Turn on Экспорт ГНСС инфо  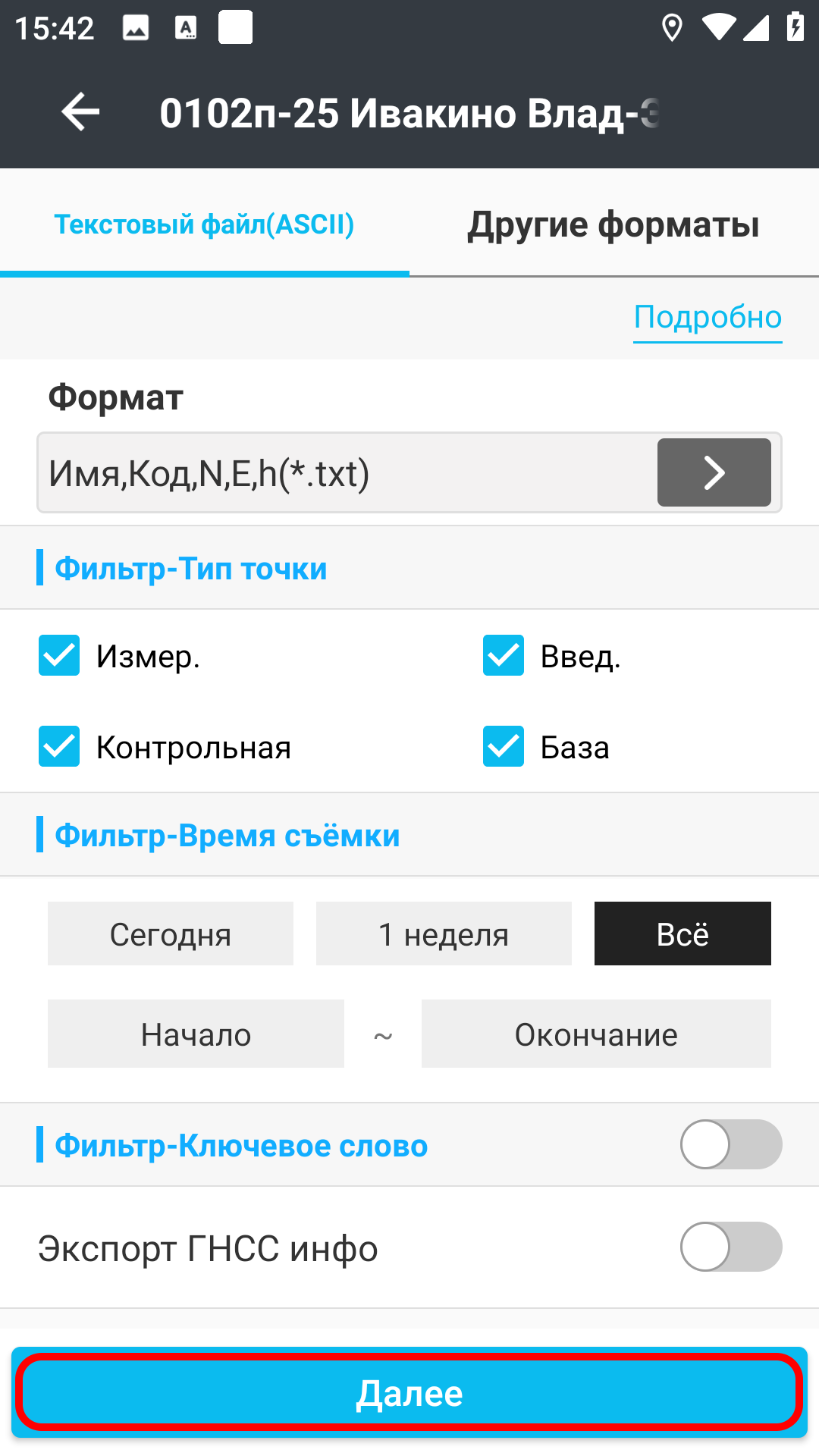[x=731, y=1247]
